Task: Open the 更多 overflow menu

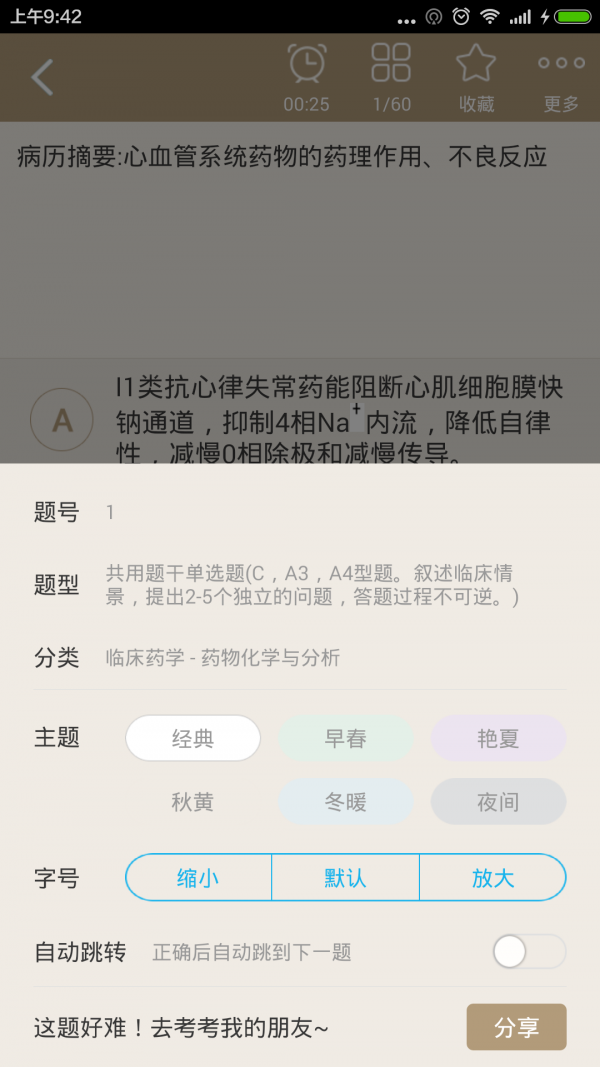Action: [x=561, y=75]
